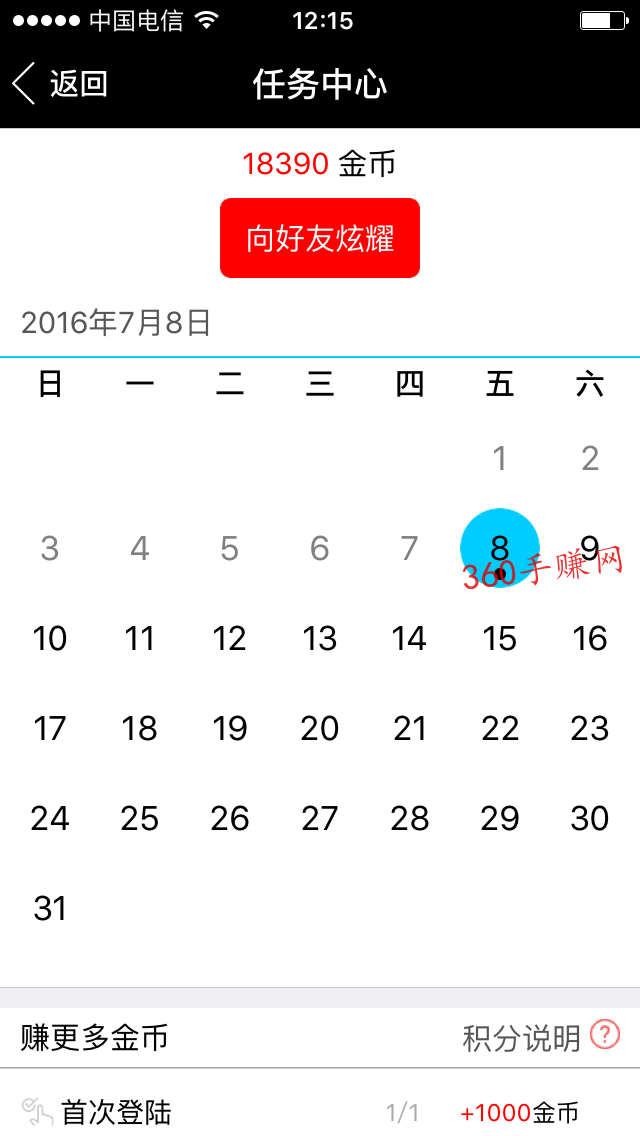Go back using the 返回 button
640x1136 pixels.
tap(60, 84)
